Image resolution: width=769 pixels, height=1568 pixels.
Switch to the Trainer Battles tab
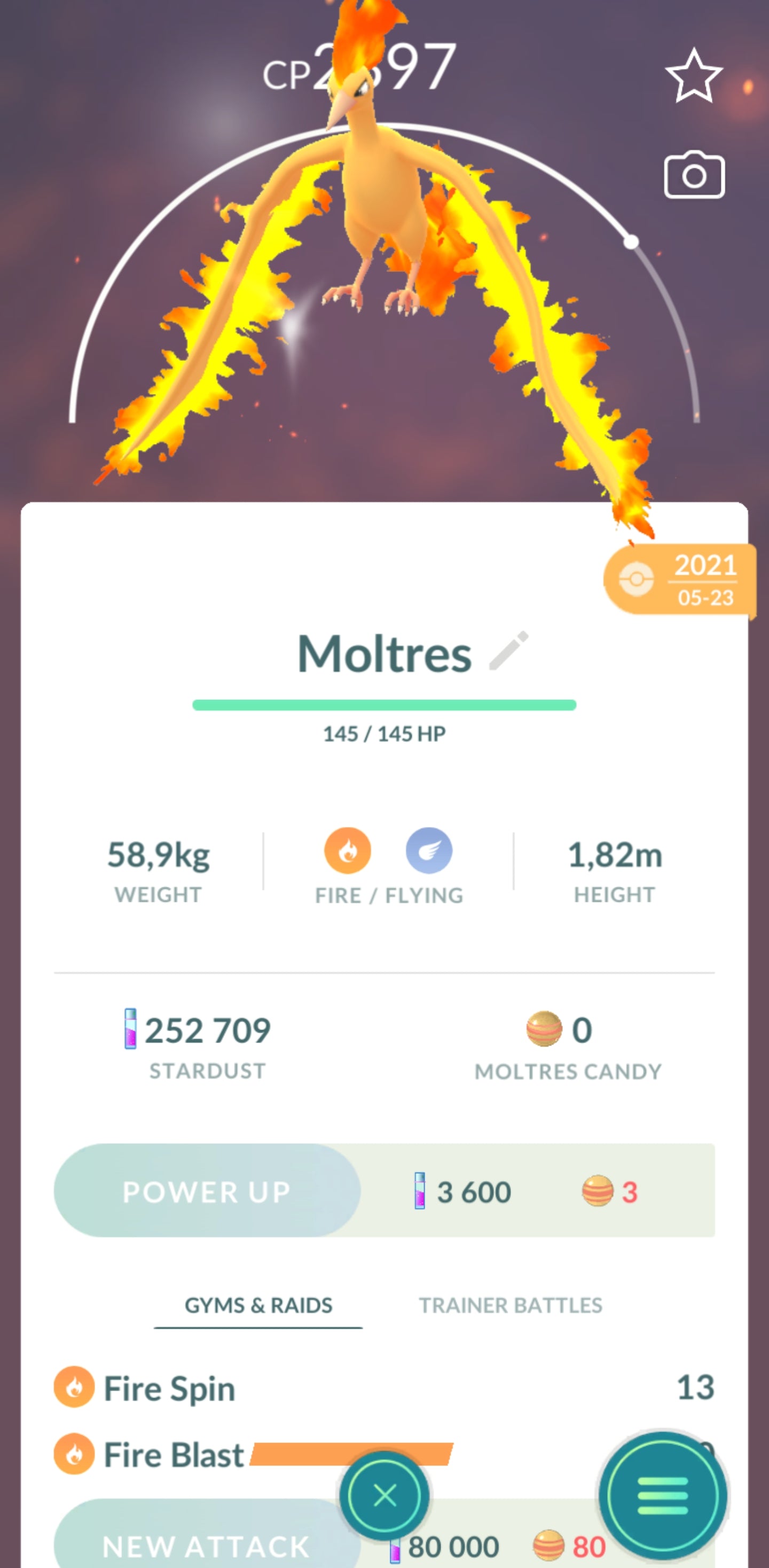[510, 1305]
